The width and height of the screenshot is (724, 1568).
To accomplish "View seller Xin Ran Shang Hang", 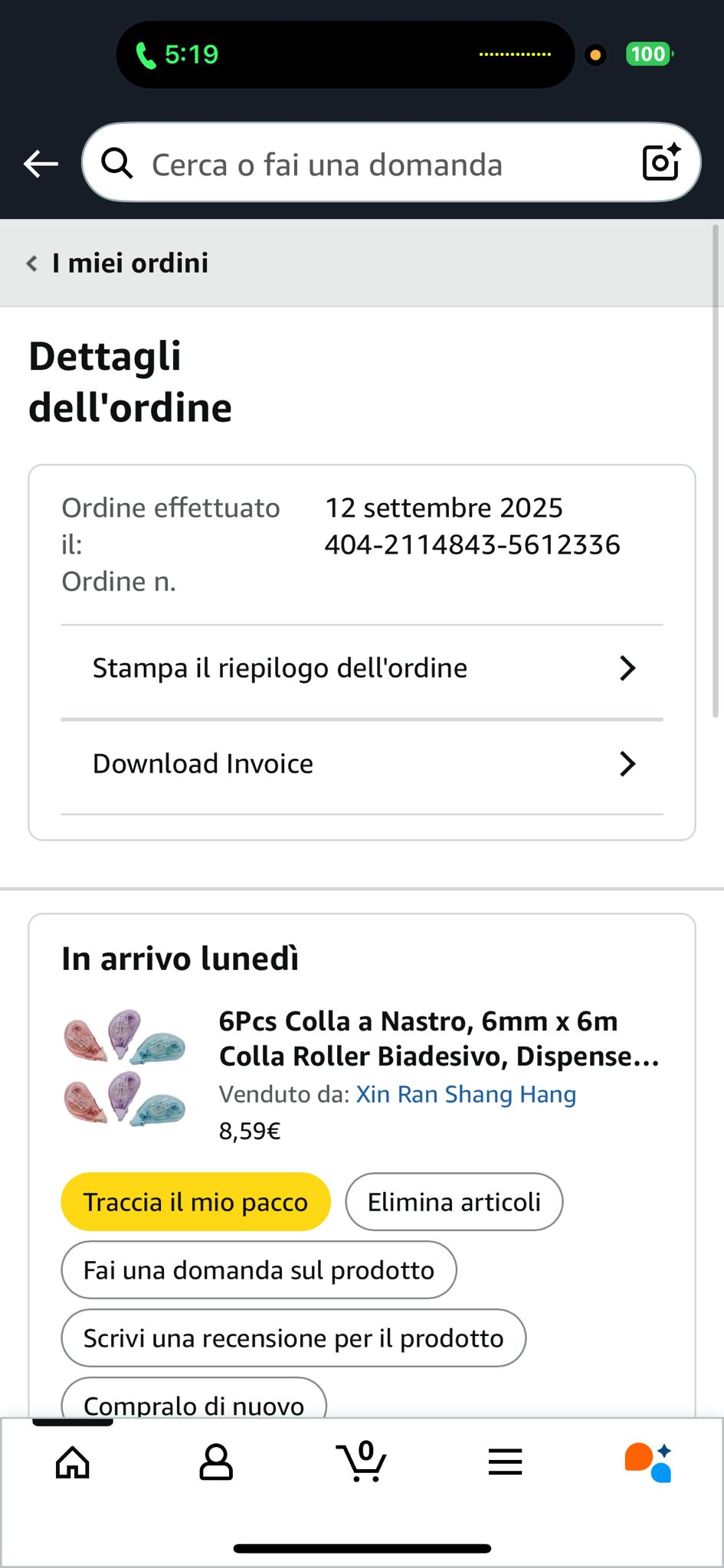I will (x=466, y=1095).
